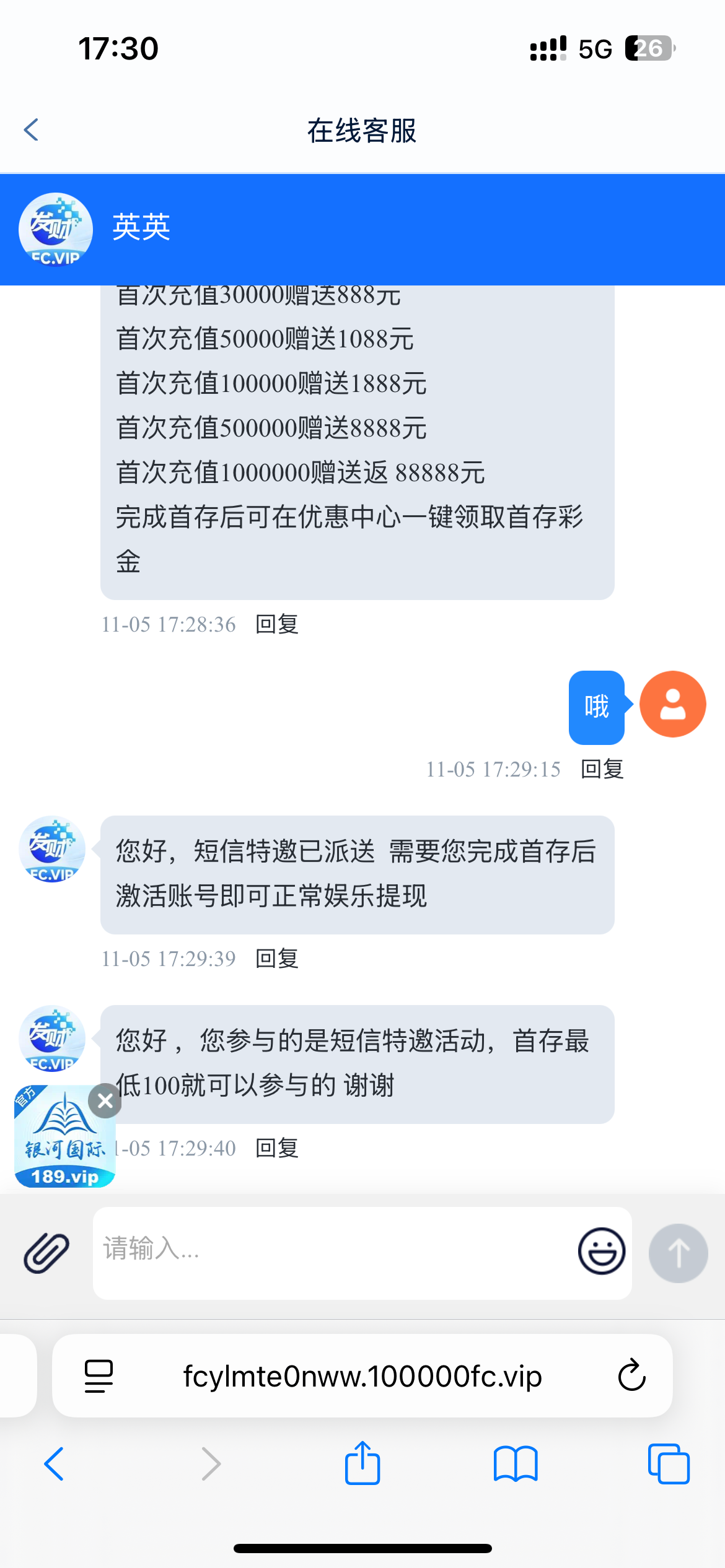Open the emoji picker smiley icon
Viewport: 725px width, 1568px height.
coord(600,1252)
